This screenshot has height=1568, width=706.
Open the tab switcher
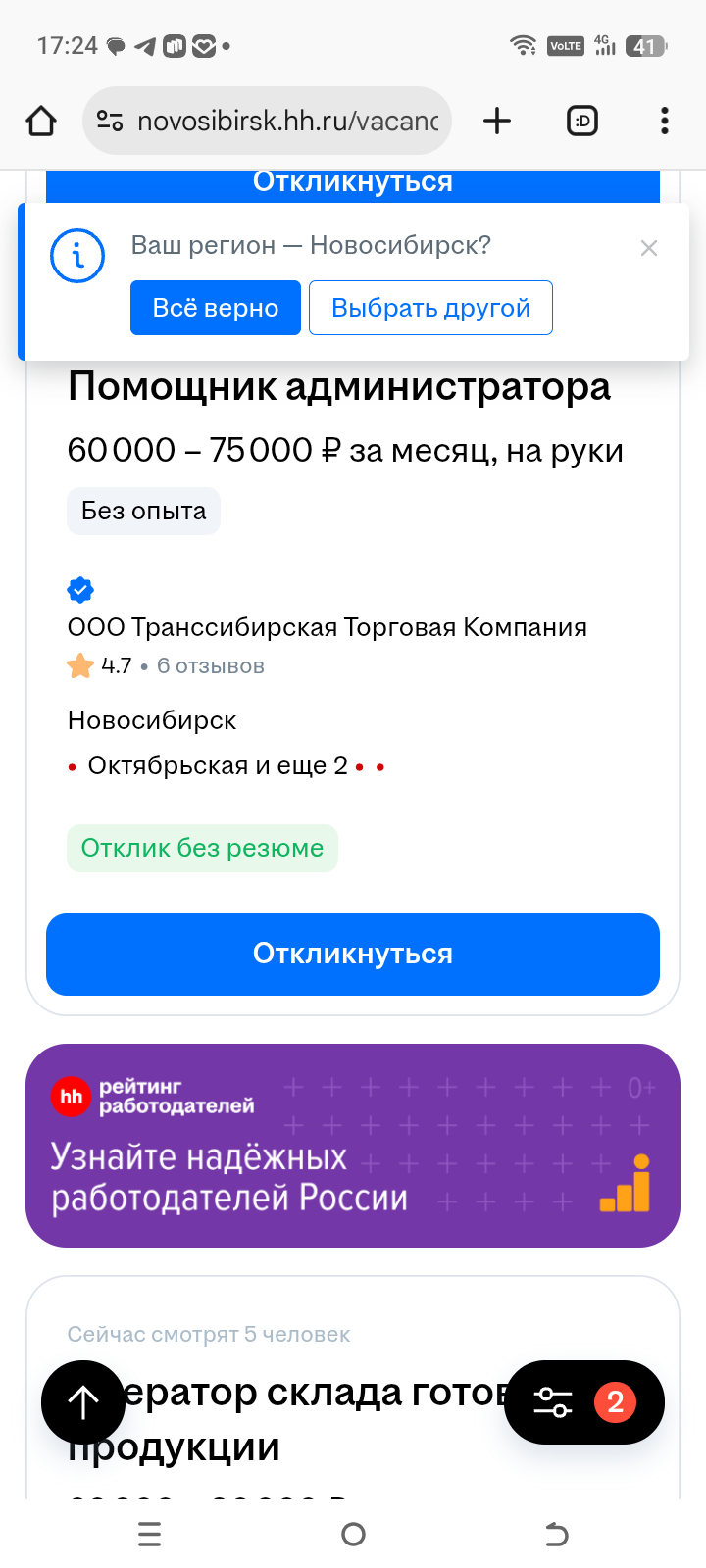[x=582, y=122]
